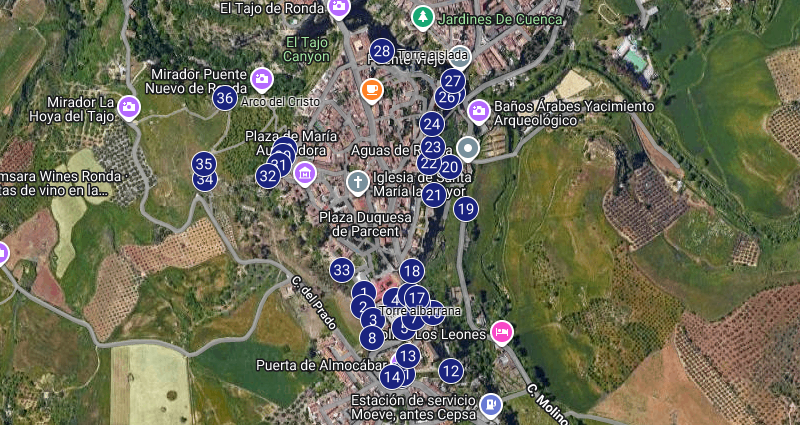Open the Iglesia de Santa María church pin
Viewport: 800px width, 425px height.
(x=356, y=181)
